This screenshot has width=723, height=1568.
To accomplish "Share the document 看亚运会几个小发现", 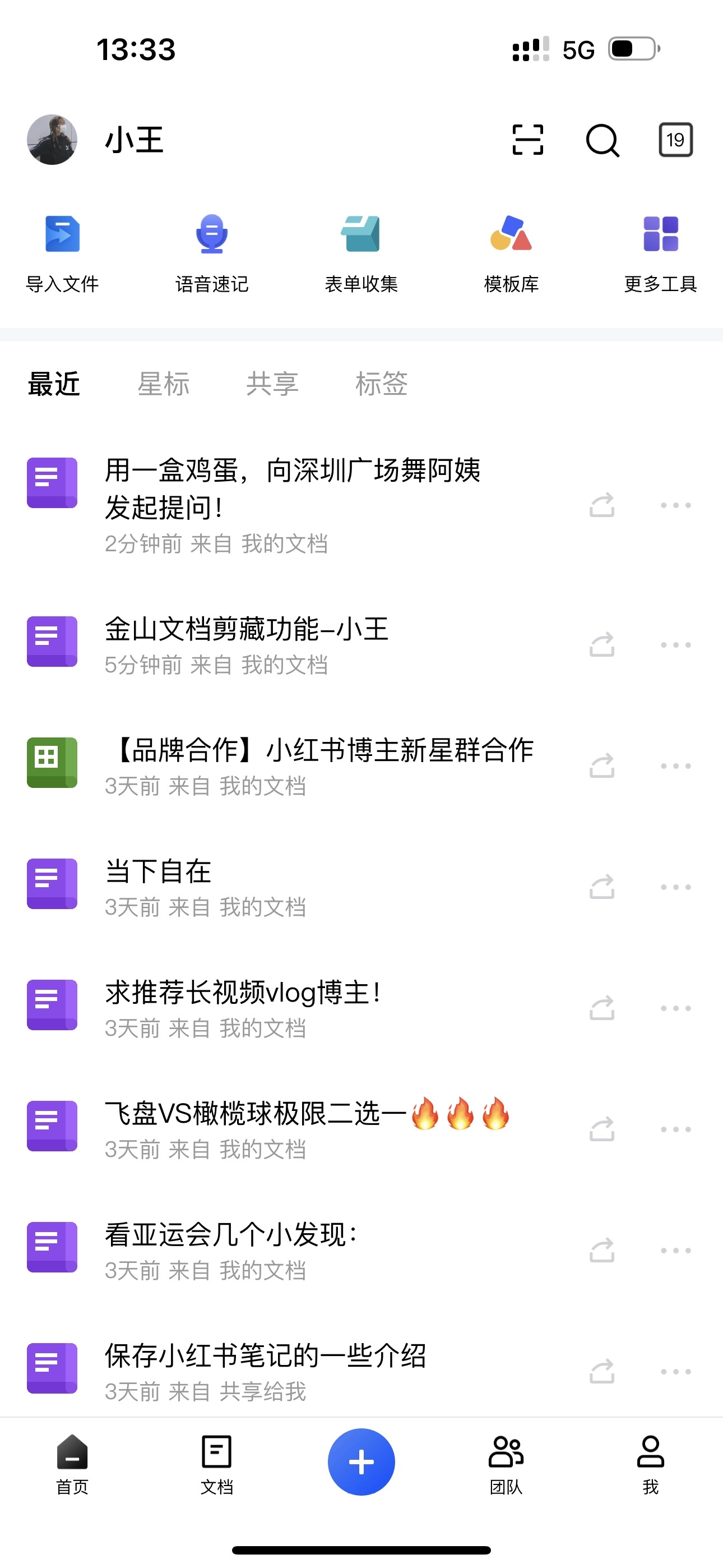I will (x=602, y=1250).
